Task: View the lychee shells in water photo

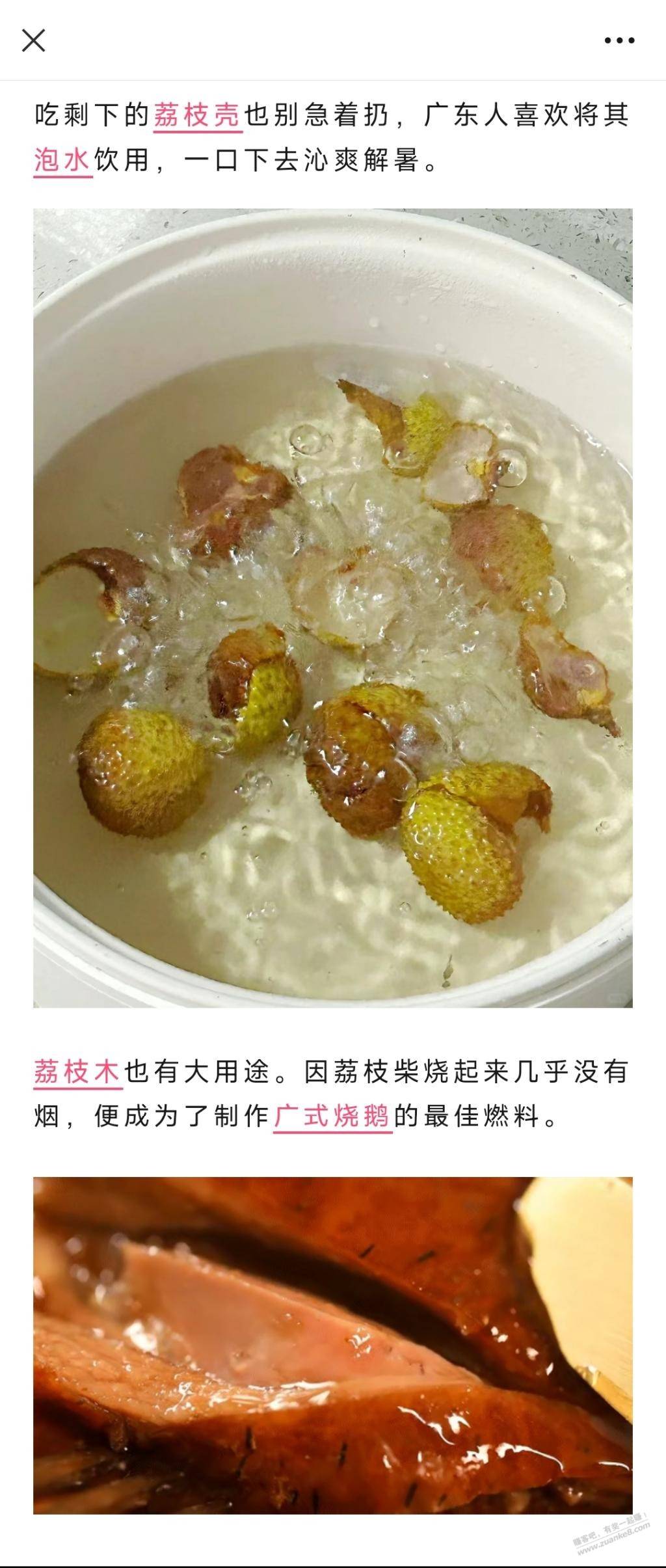Action: point(333,608)
